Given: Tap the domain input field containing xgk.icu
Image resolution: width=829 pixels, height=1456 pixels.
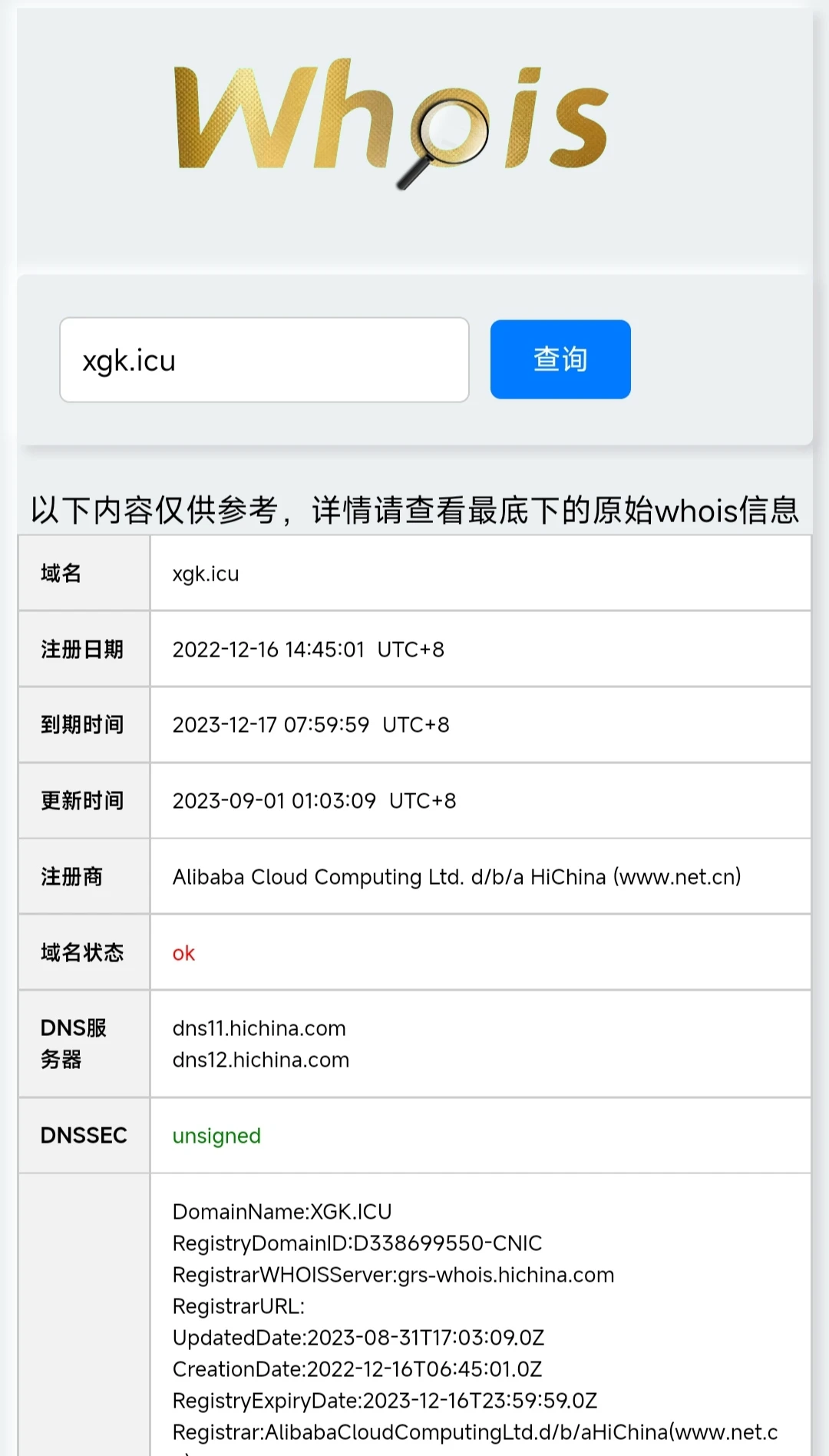Looking at the screenshot, I should [264, 359].
